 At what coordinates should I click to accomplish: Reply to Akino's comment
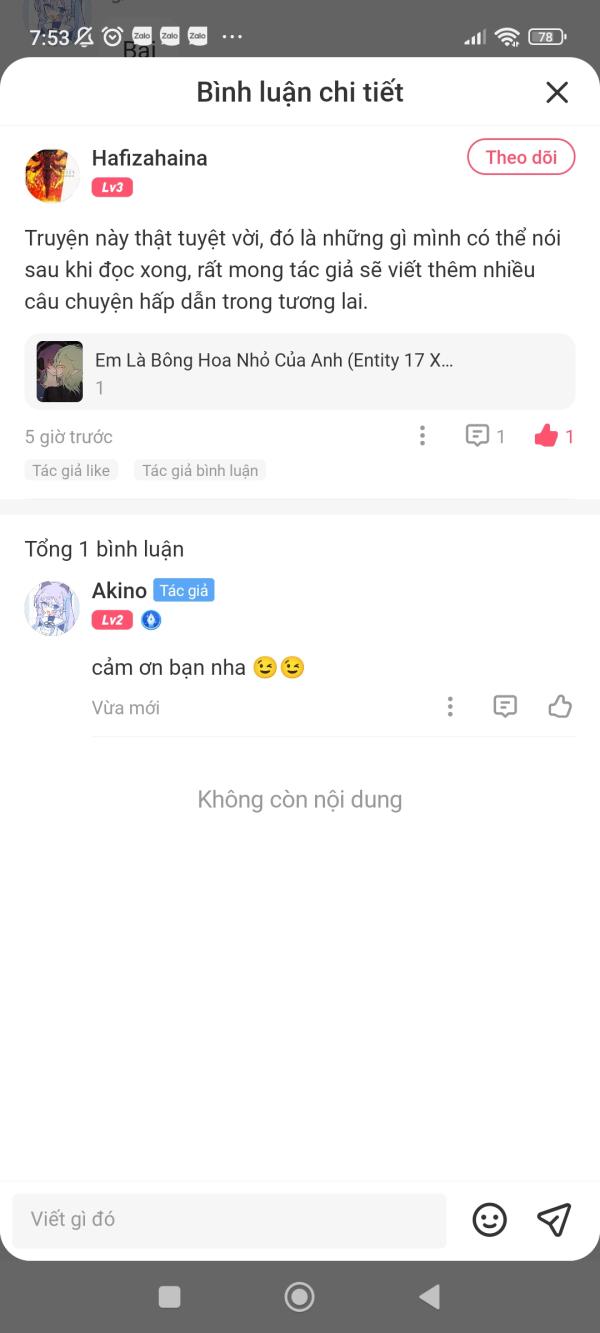tap(505, 707)
